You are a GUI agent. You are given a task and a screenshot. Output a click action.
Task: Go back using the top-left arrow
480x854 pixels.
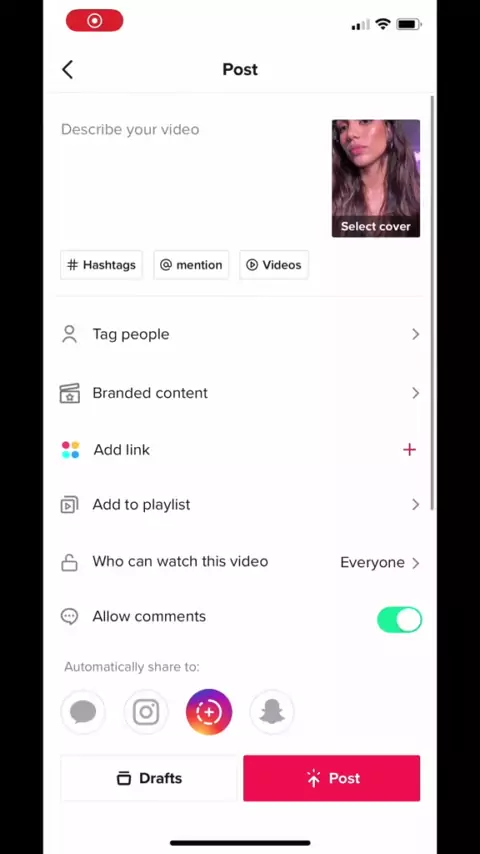(68, 70)
